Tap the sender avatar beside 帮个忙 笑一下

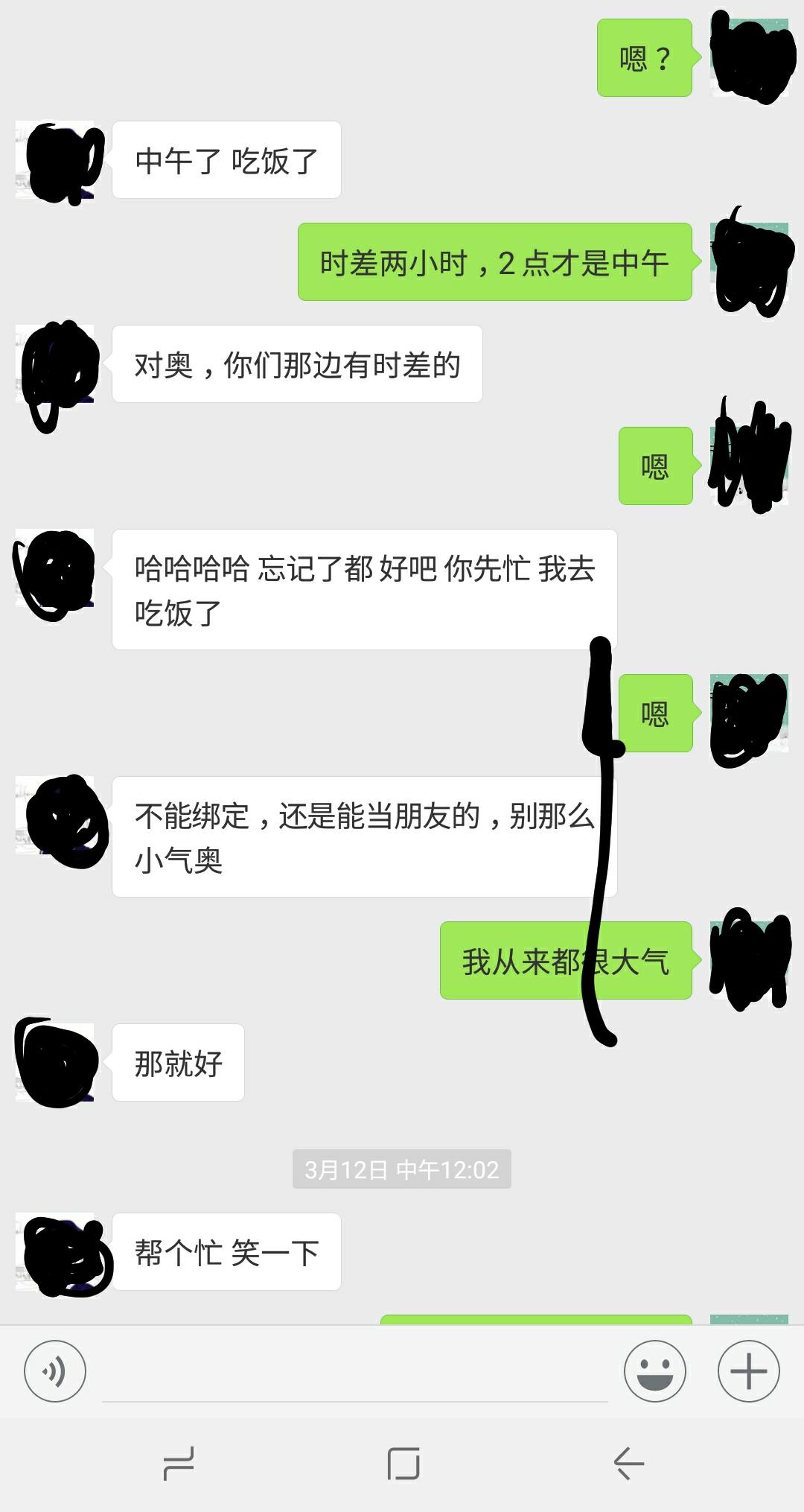tap(56, 1252)
